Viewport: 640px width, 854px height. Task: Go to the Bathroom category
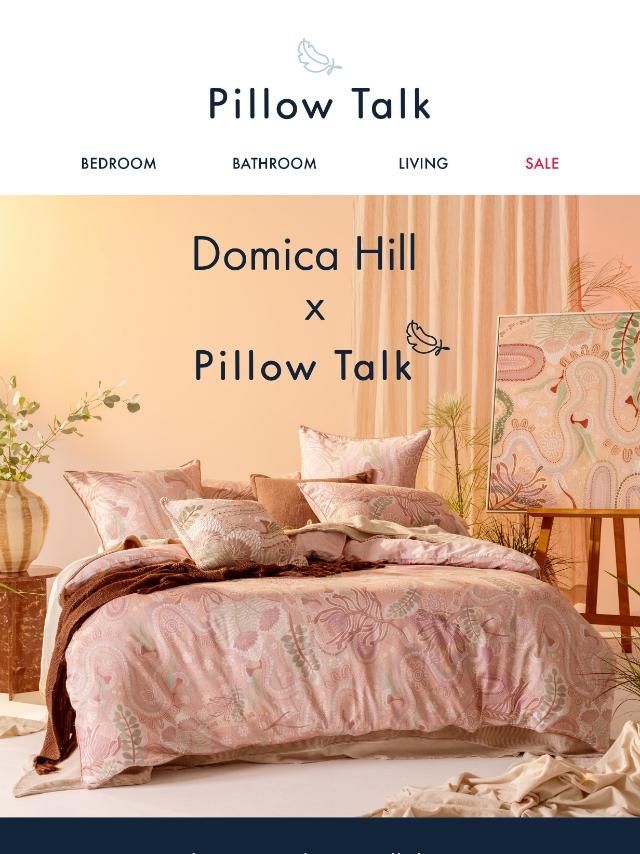point(274,163)
